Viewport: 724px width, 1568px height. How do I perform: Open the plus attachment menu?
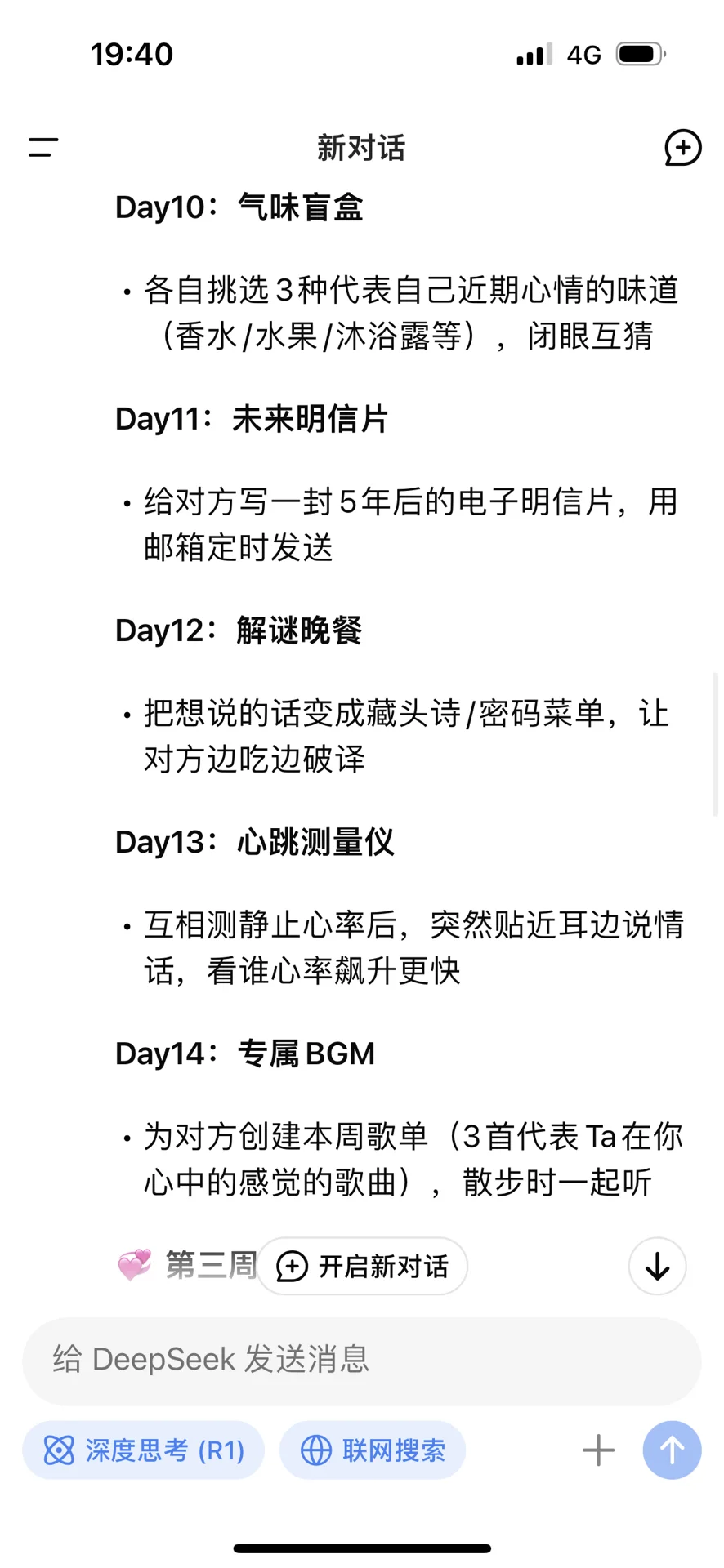598,1450
